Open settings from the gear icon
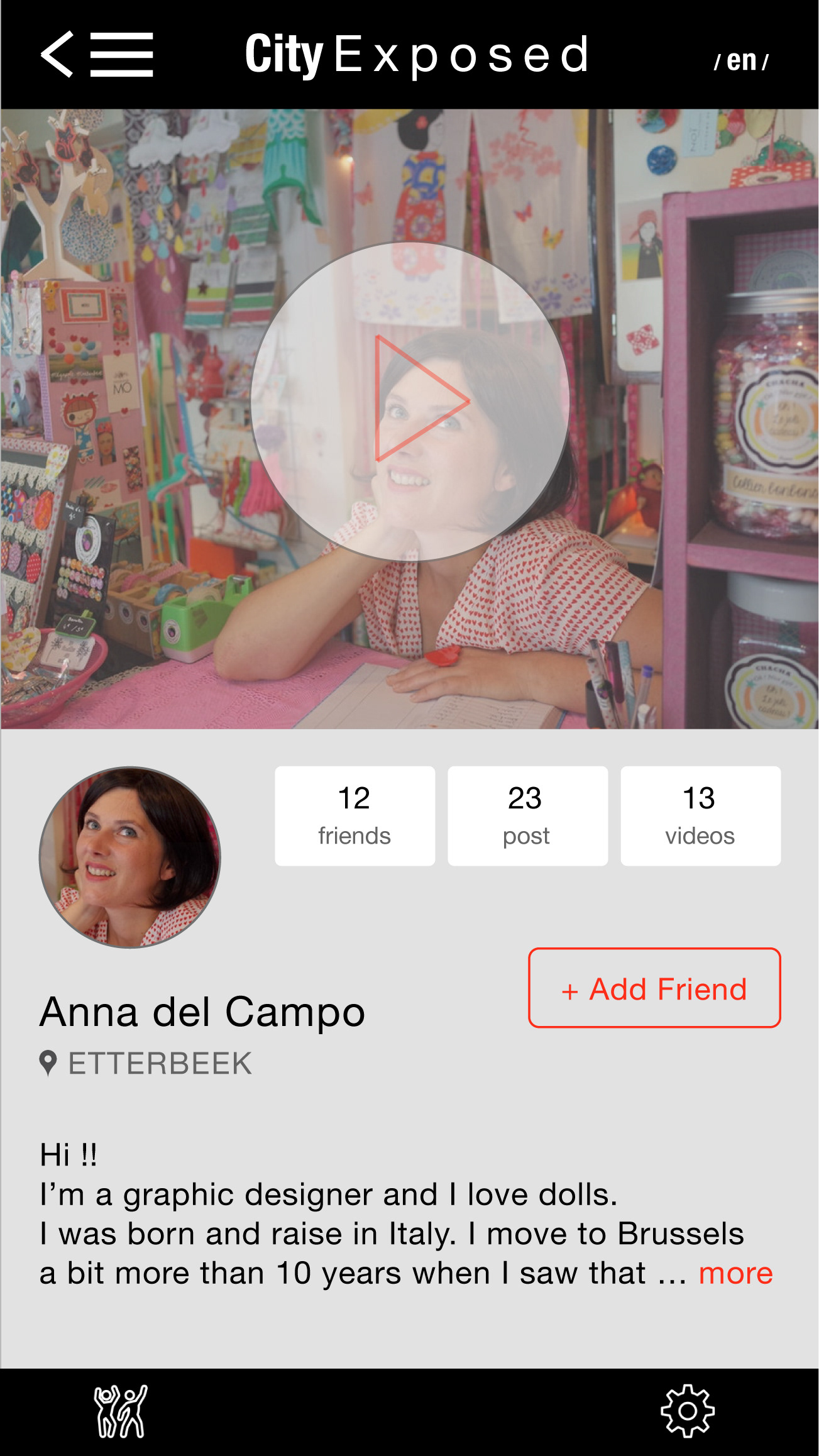Image resolution: width=819 pixels, height=1456 pixels. coord(688,1411)
